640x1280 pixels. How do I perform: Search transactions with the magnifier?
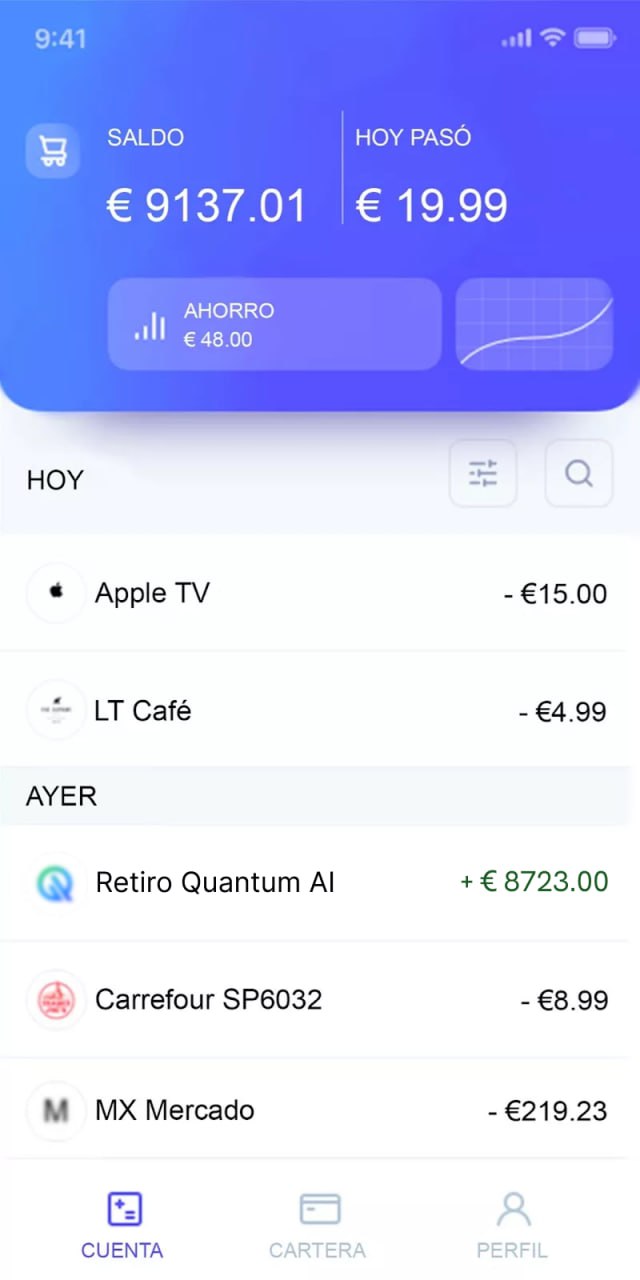(x=579, y=473)
